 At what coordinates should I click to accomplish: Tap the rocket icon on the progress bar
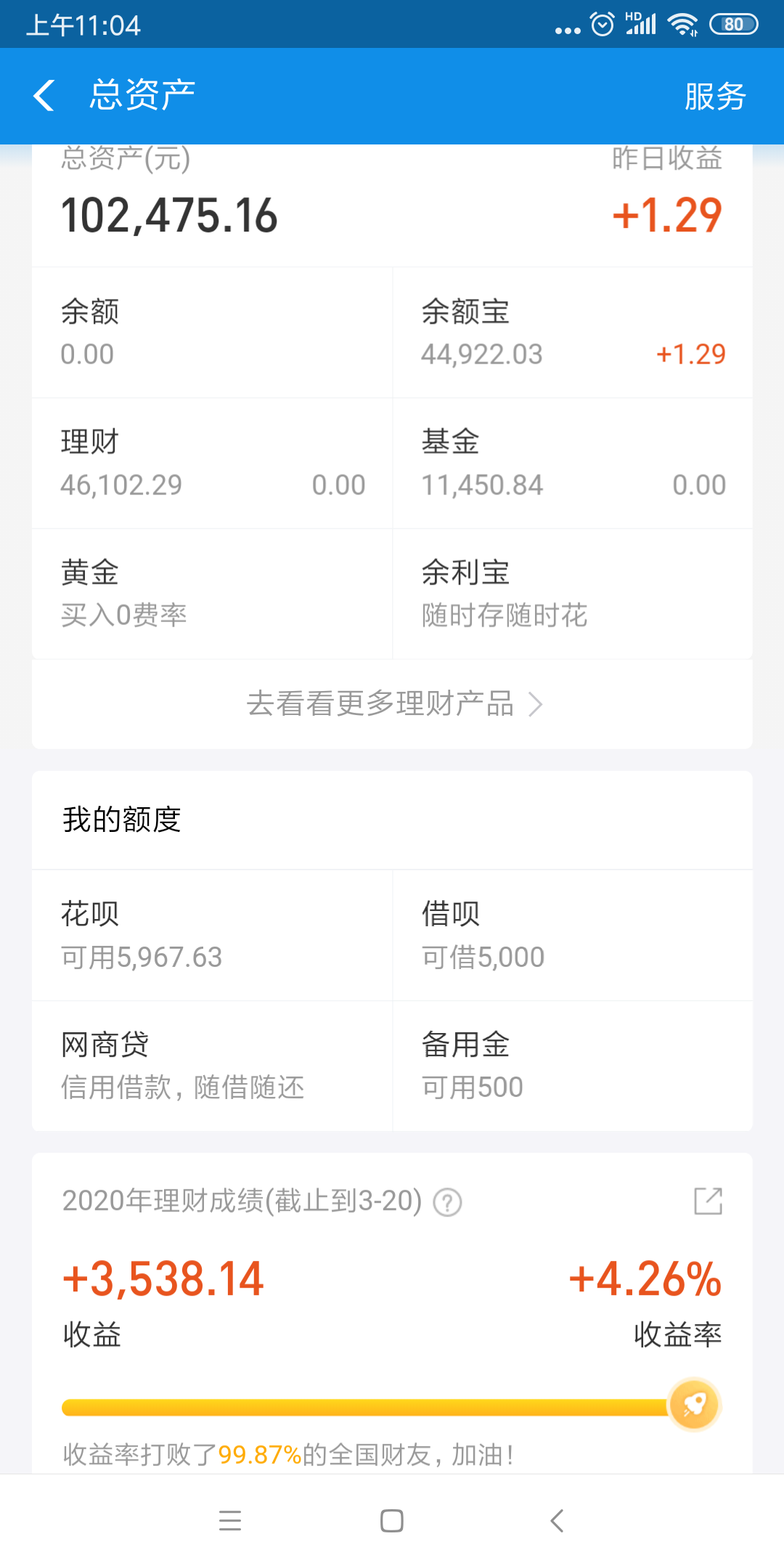coord(693,1403)
